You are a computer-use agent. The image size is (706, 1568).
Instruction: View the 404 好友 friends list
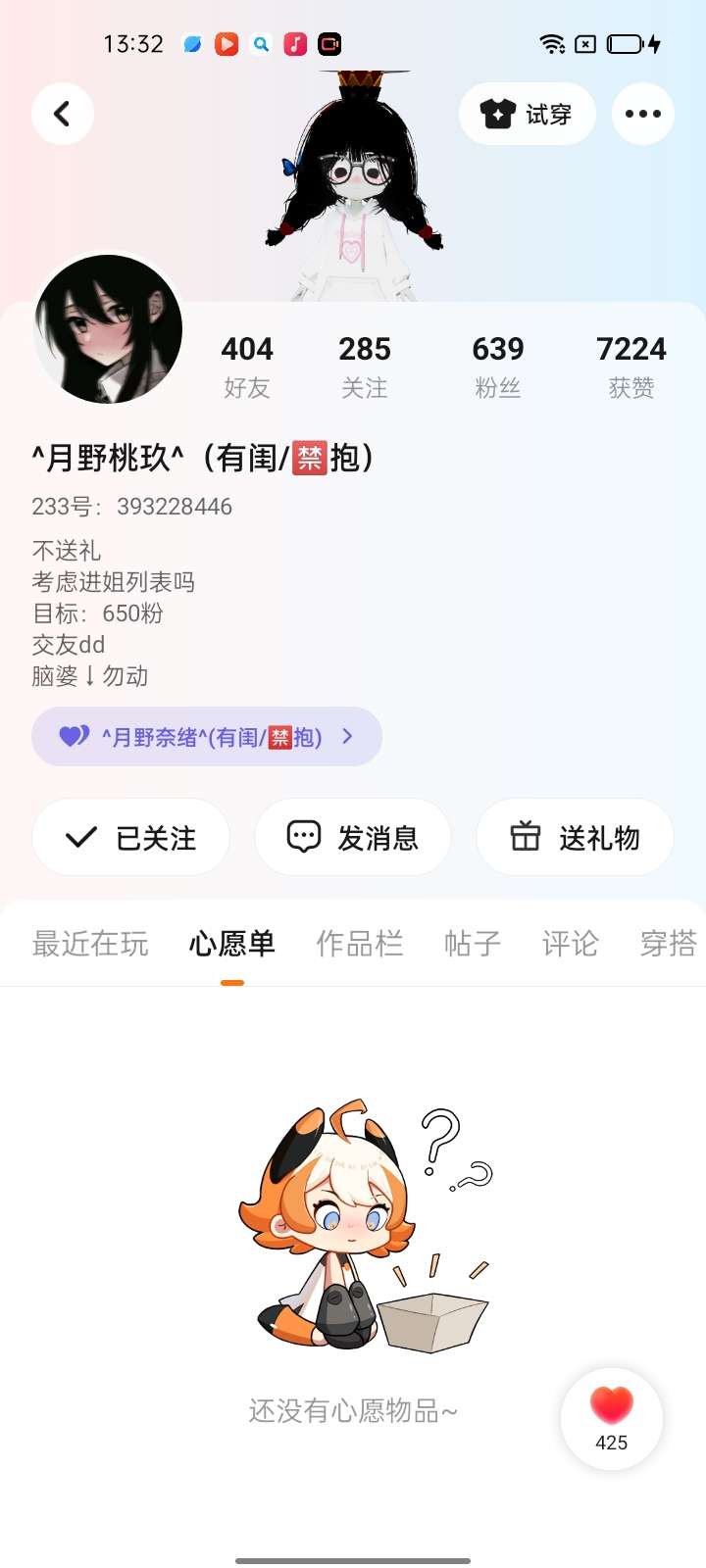tap(247, 367)
